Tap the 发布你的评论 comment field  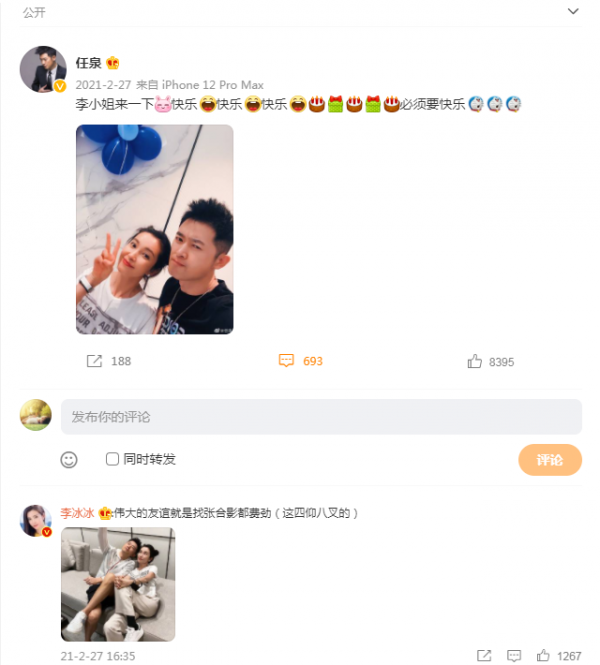[320, 417]
